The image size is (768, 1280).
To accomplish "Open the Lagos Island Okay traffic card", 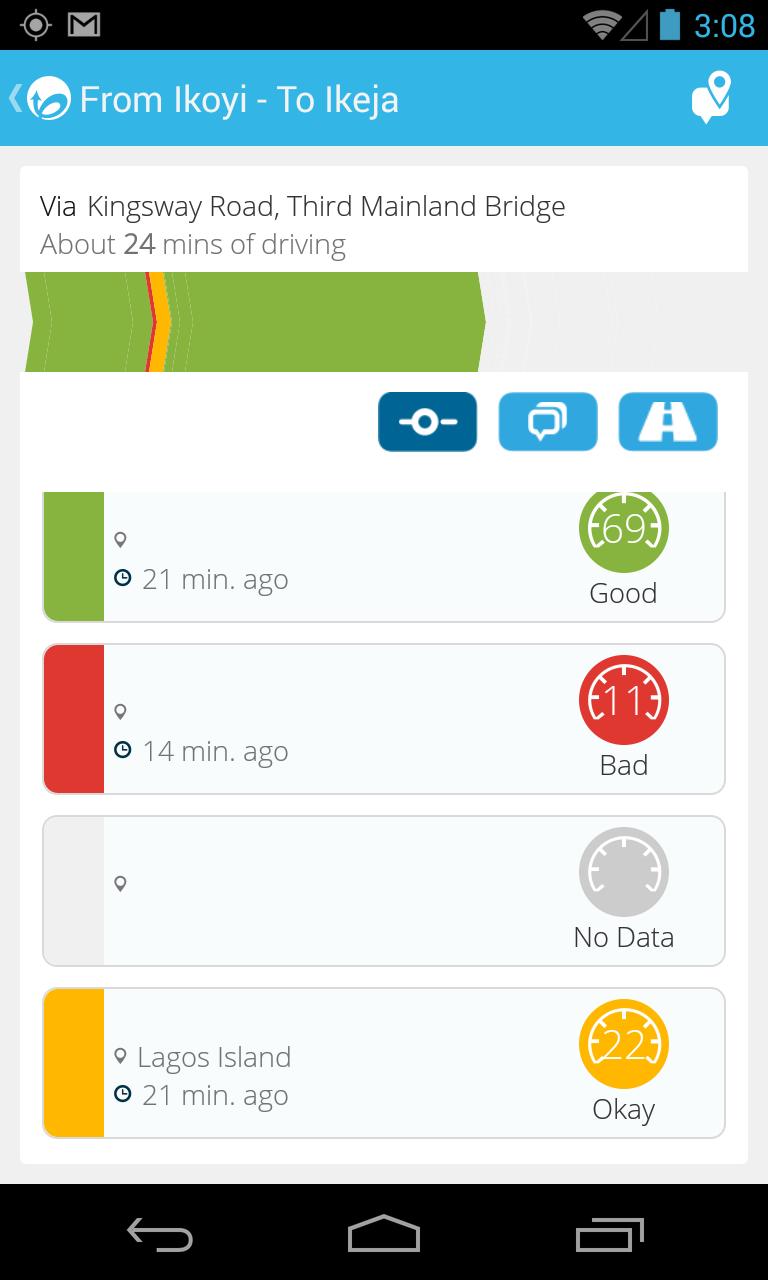I will pos(384,1063).
